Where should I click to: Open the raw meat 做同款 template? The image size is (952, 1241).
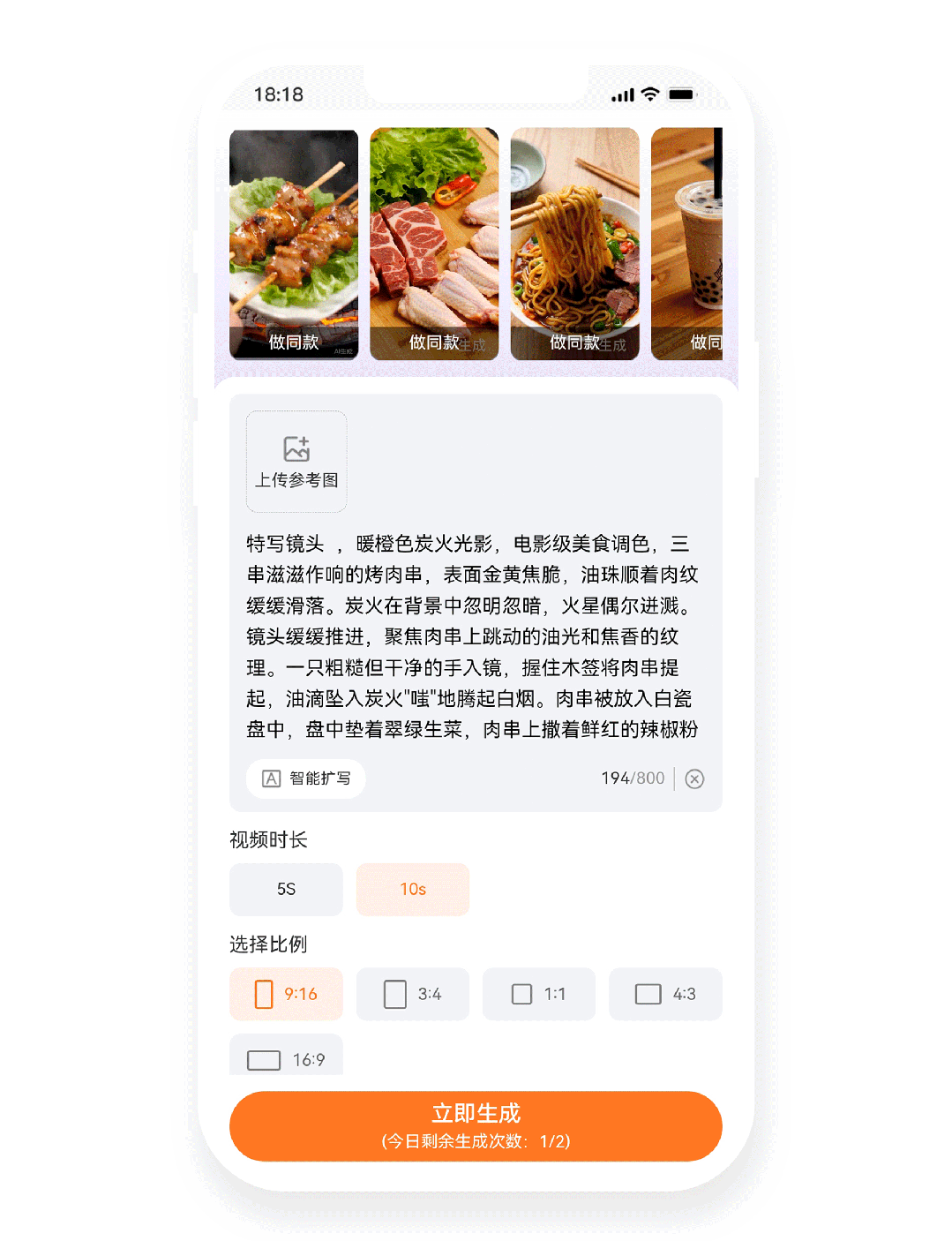tap(434, 244)
